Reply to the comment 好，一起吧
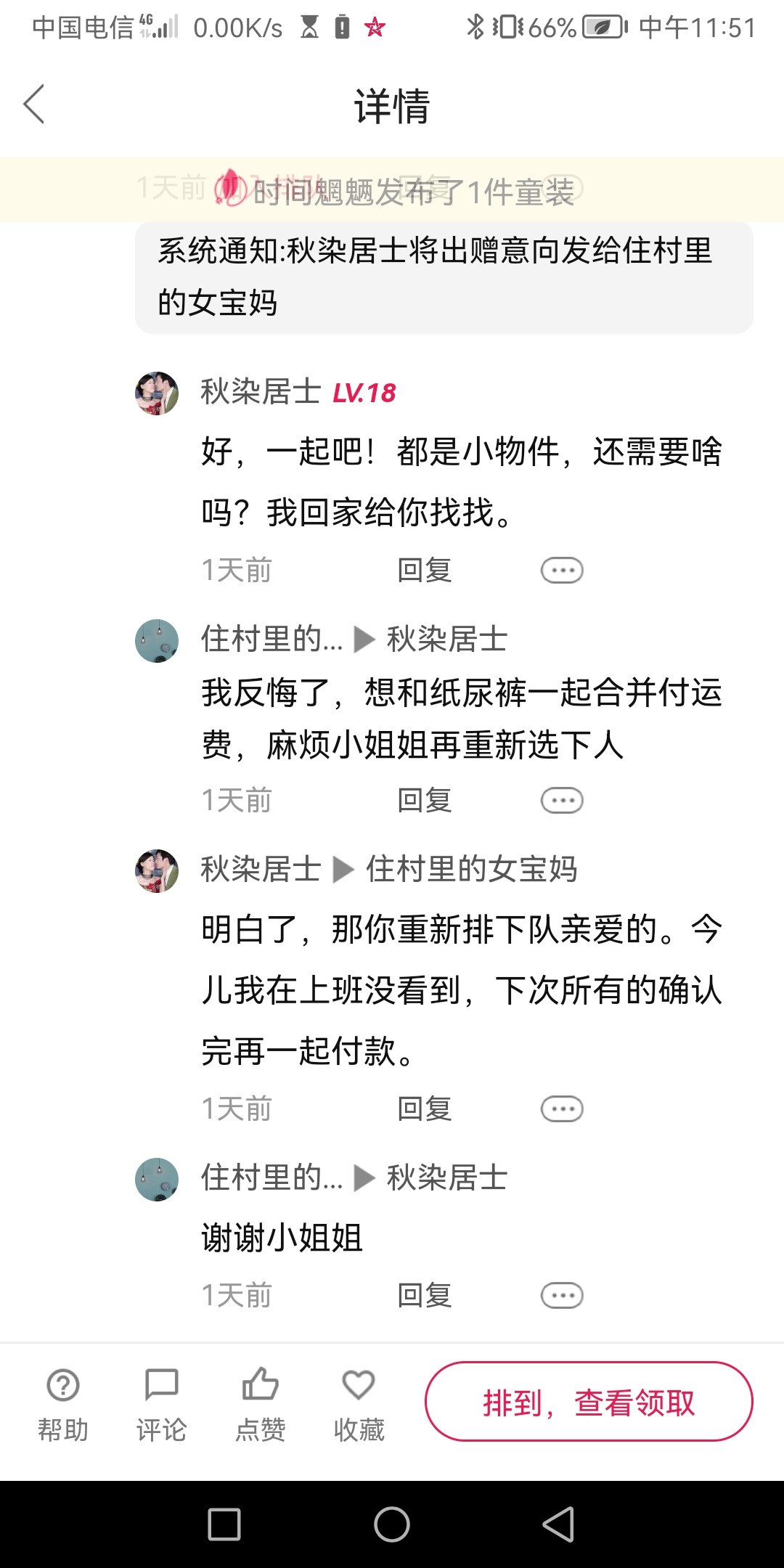The width and height of the screenshot is (784, 1568). coord(425,571)
